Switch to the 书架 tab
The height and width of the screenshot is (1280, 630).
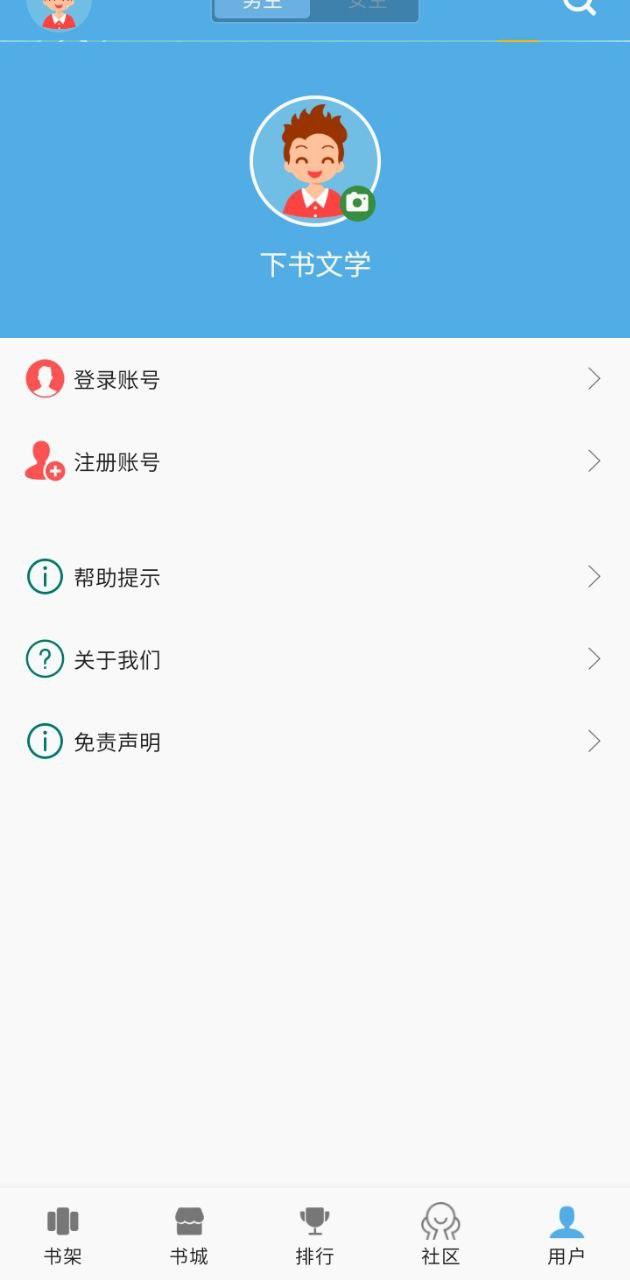[x=63, y=1236]
